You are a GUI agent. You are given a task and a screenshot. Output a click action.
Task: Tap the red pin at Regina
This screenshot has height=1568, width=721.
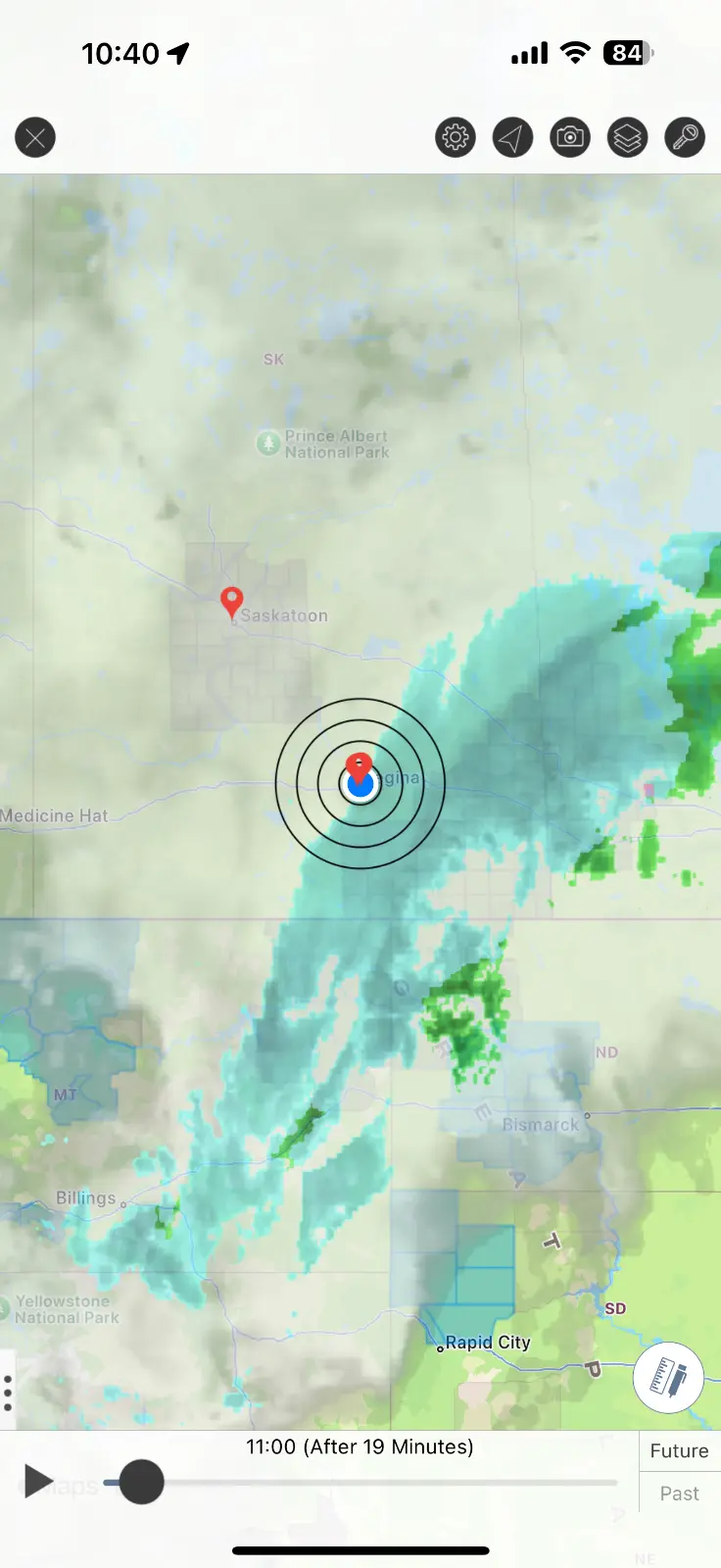coord(360,766)
